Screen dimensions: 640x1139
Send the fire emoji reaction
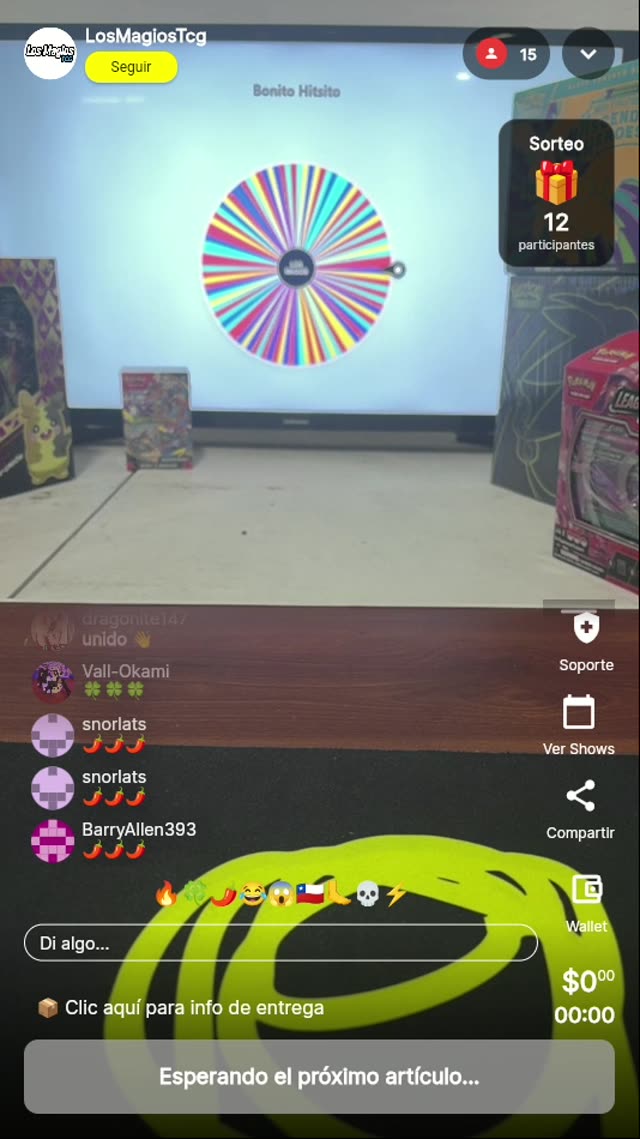coord(166,894)
